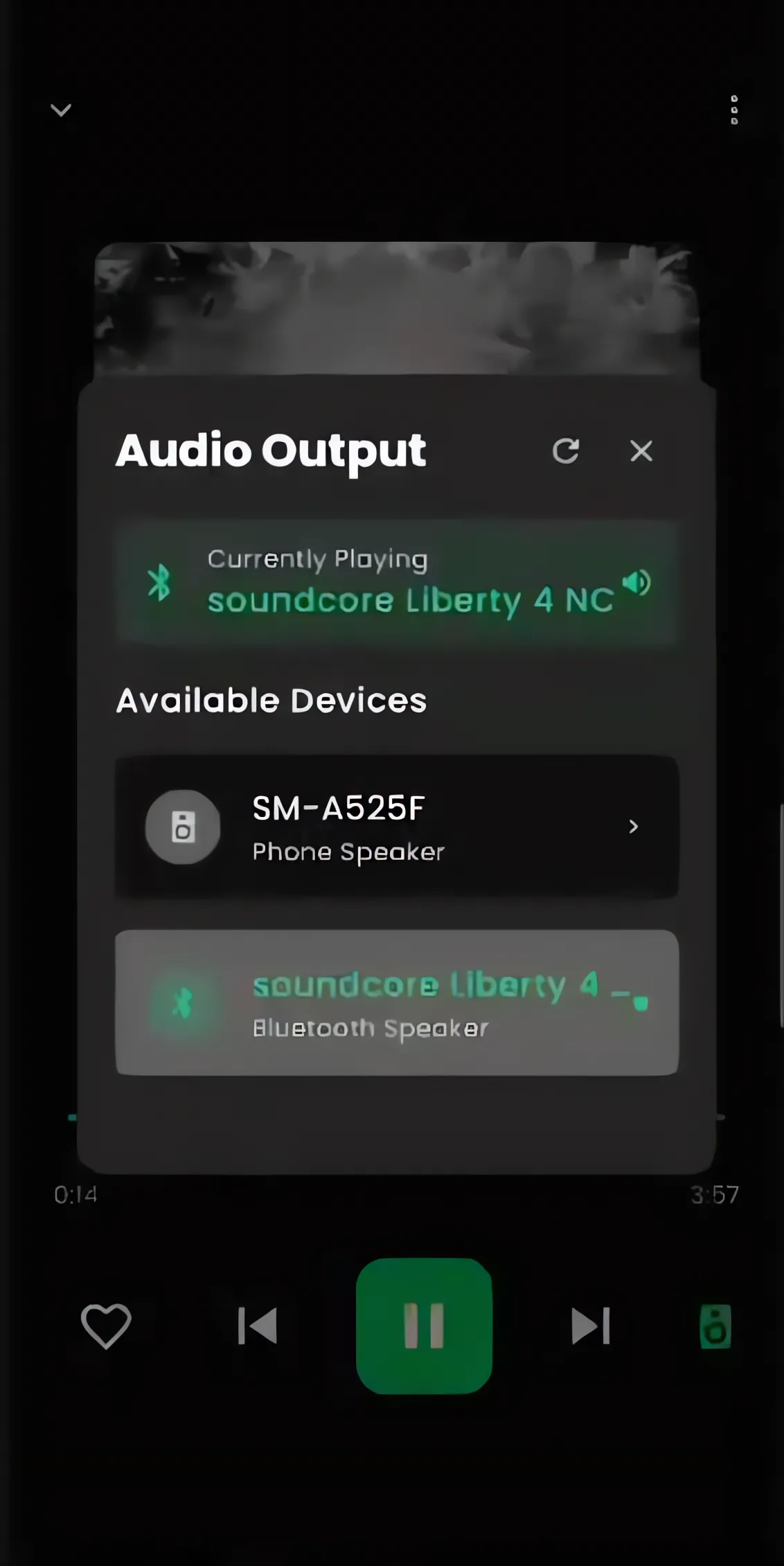Click the Bluetooth icon beside Currently Playing
This screenshot has height=1566, width=784.
point(159,583)
